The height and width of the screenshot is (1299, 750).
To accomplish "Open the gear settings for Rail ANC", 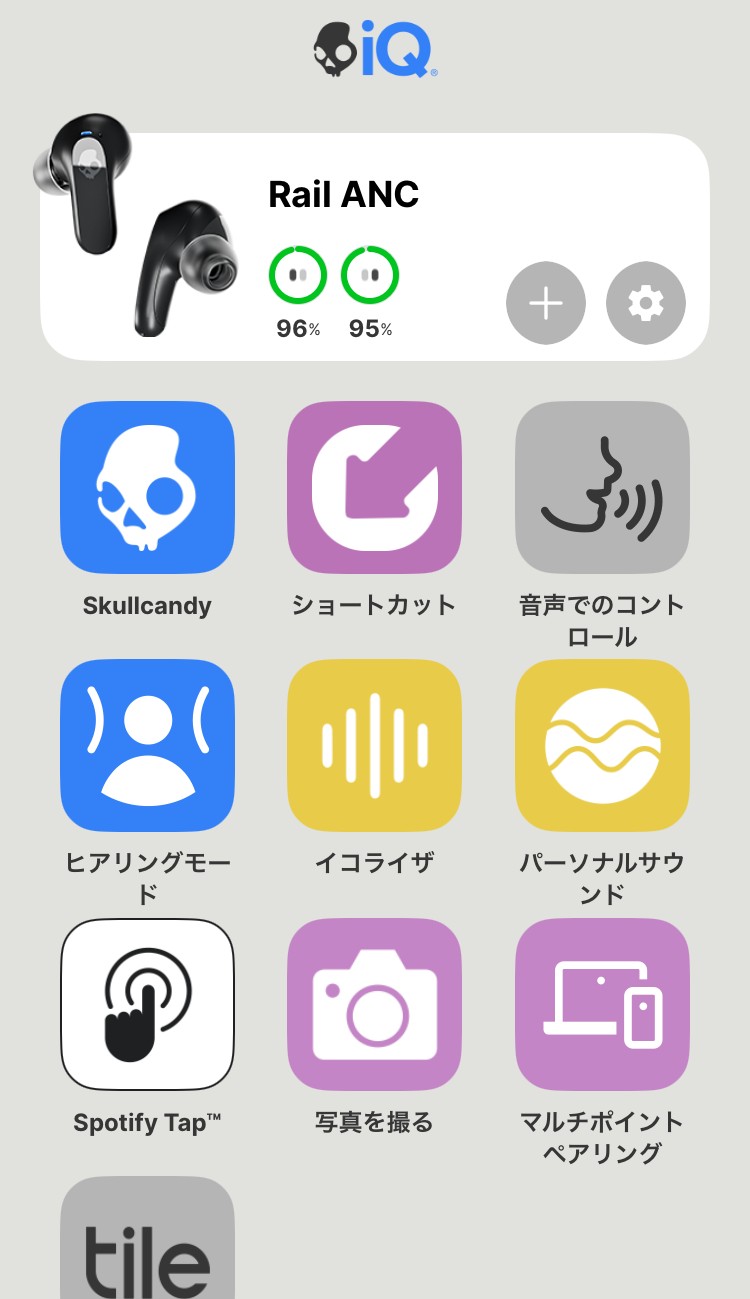I will (x=646, y=303).
